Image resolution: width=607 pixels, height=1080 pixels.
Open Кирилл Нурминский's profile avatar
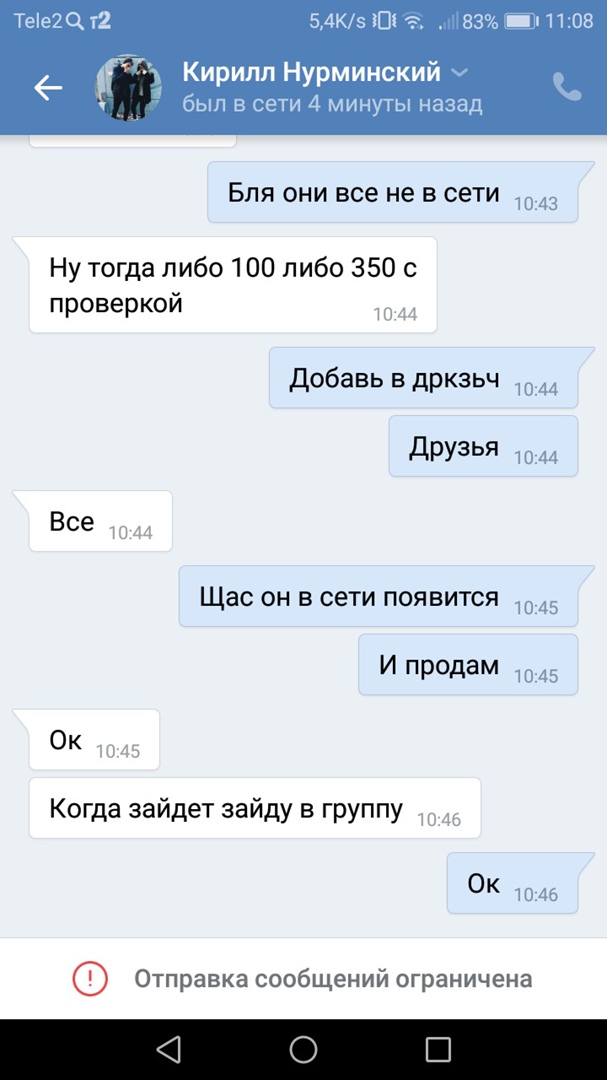tap(130, 88)
